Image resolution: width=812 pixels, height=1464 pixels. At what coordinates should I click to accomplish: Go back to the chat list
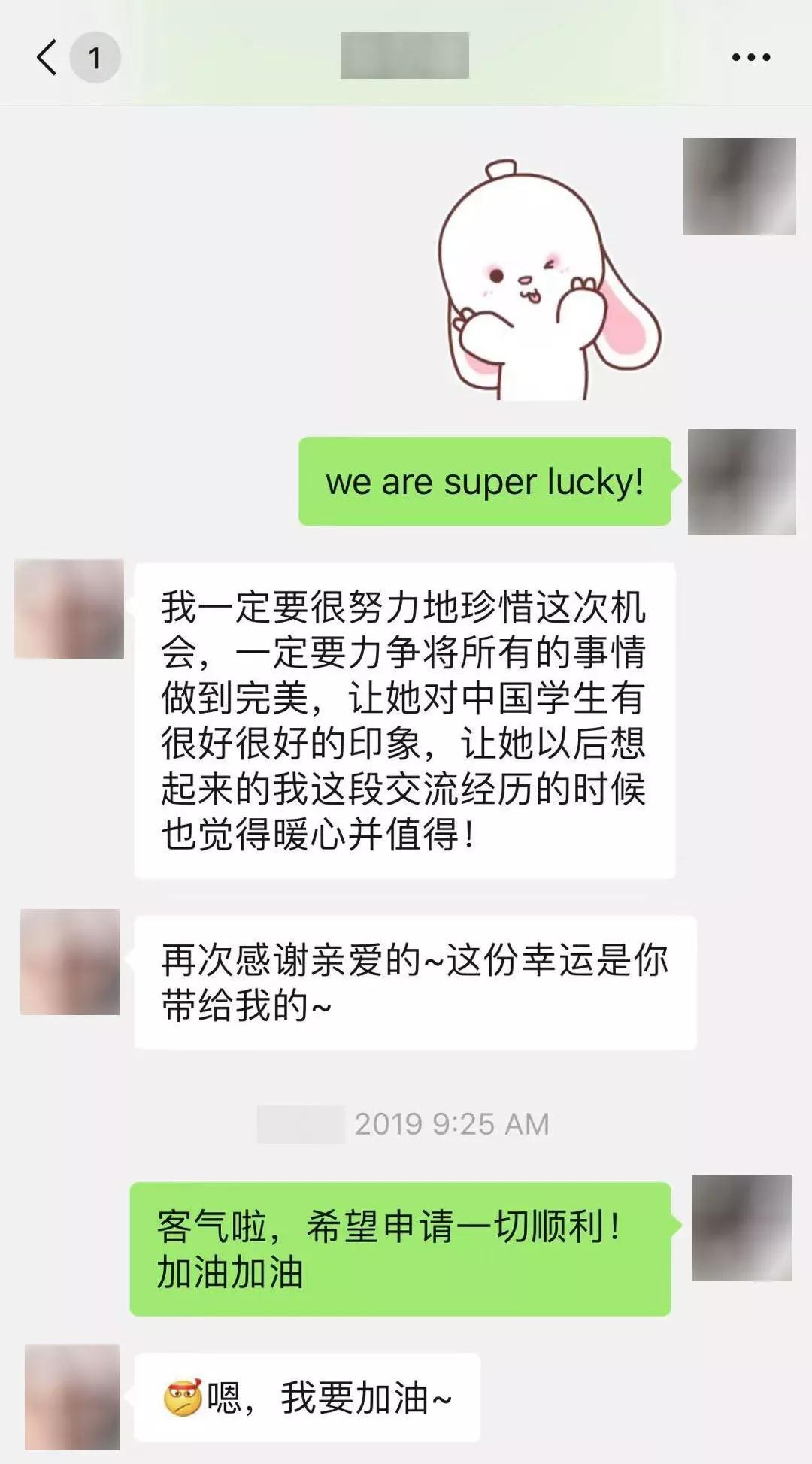click(x=47, y=57)
